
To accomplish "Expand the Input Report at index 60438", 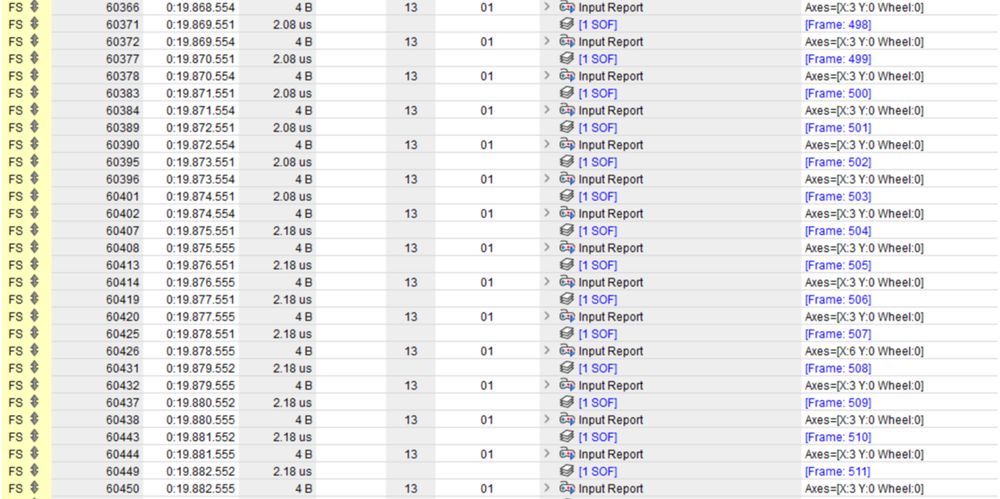I will click(x=546, y=420).
